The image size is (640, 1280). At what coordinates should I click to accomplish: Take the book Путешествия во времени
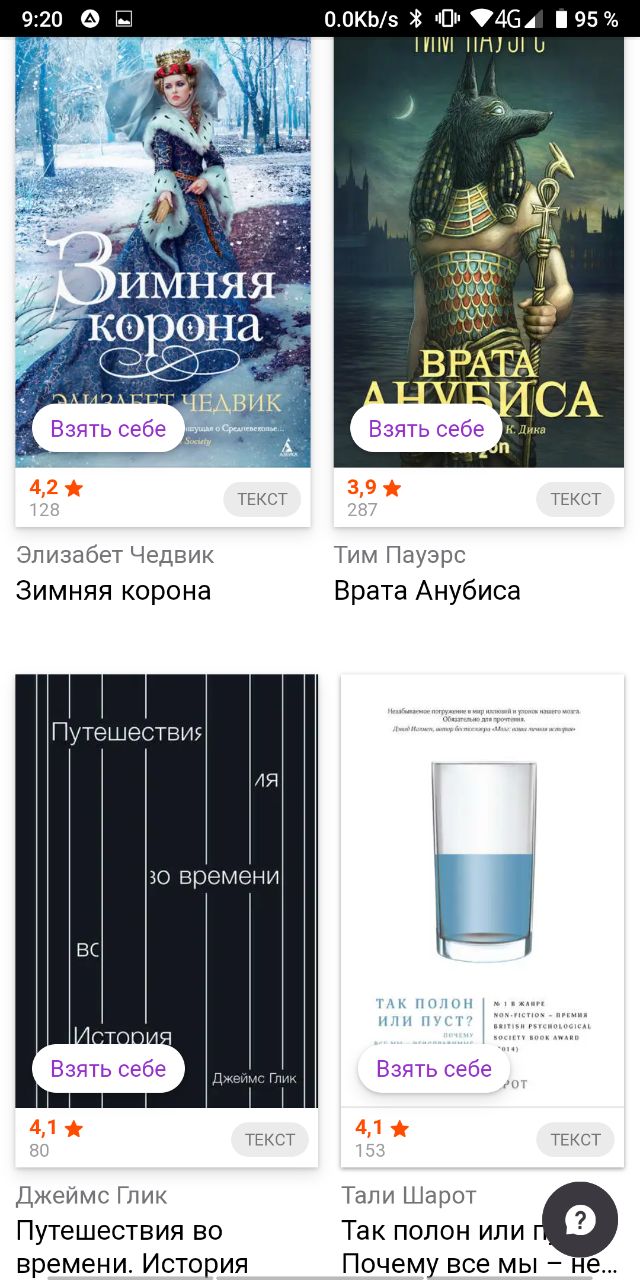click(x=108, y=1069)
